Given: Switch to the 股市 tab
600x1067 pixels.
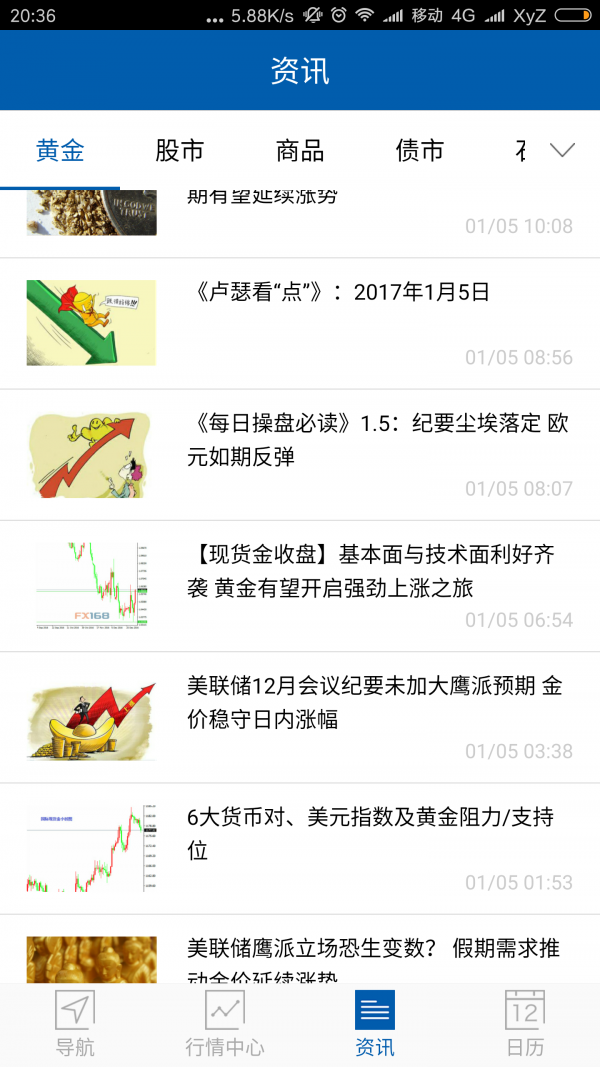Looking at the screenshot, I should [x=180, y=150].
